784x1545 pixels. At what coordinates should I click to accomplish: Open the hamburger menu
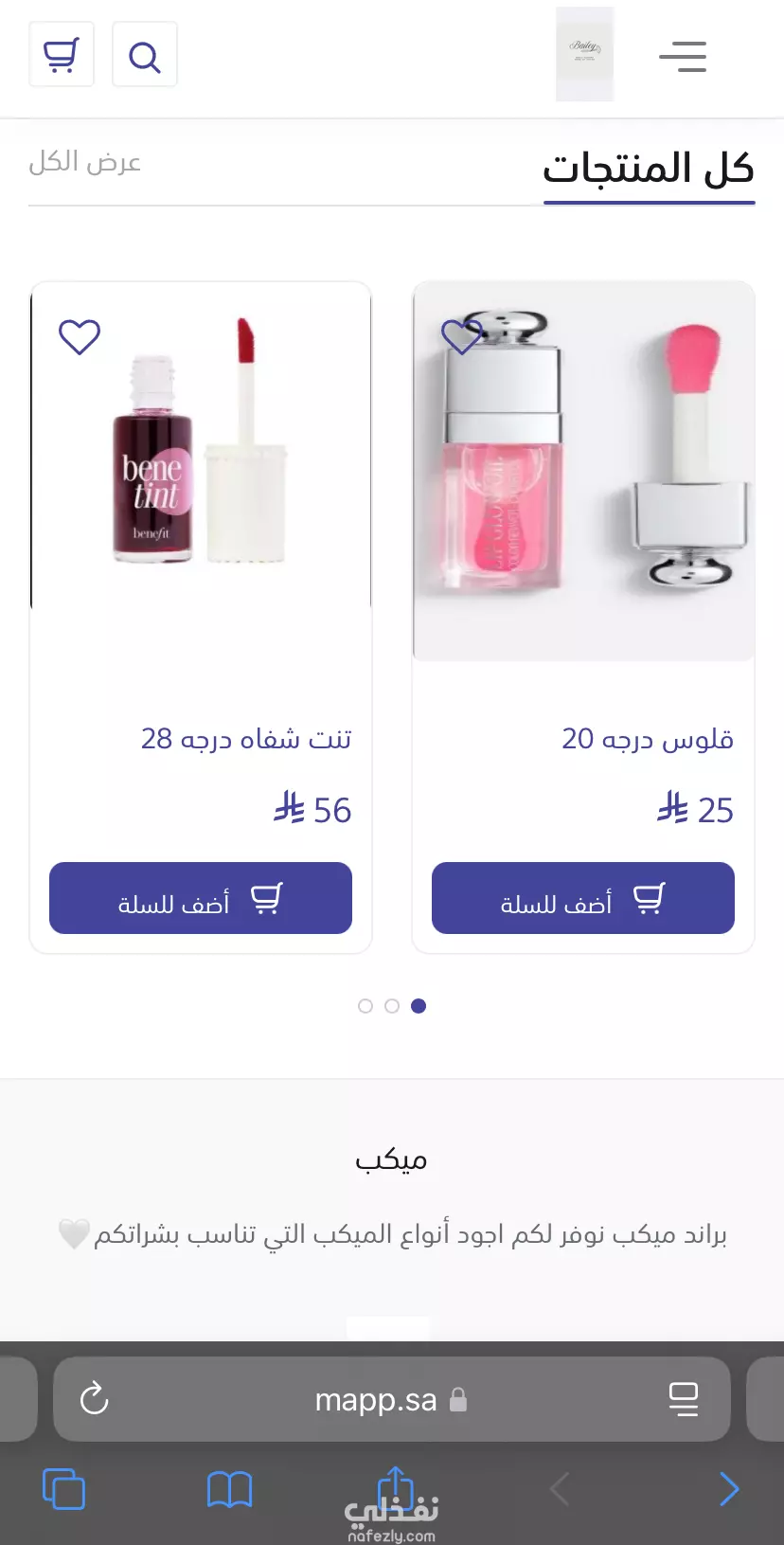coord(683,57)
